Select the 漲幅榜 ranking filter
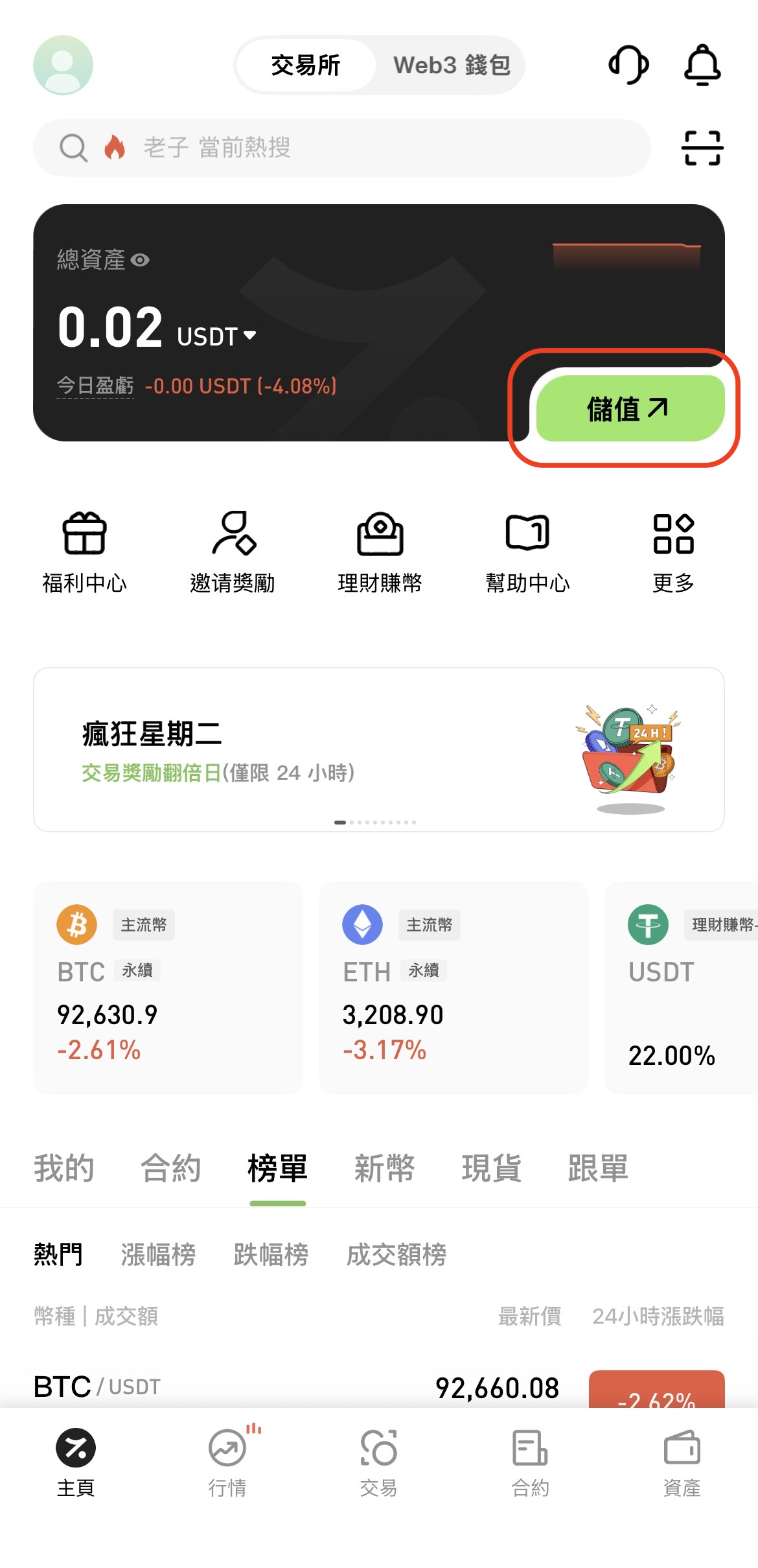Screen dimensions: 758x1568 [x=158, y=1254]
